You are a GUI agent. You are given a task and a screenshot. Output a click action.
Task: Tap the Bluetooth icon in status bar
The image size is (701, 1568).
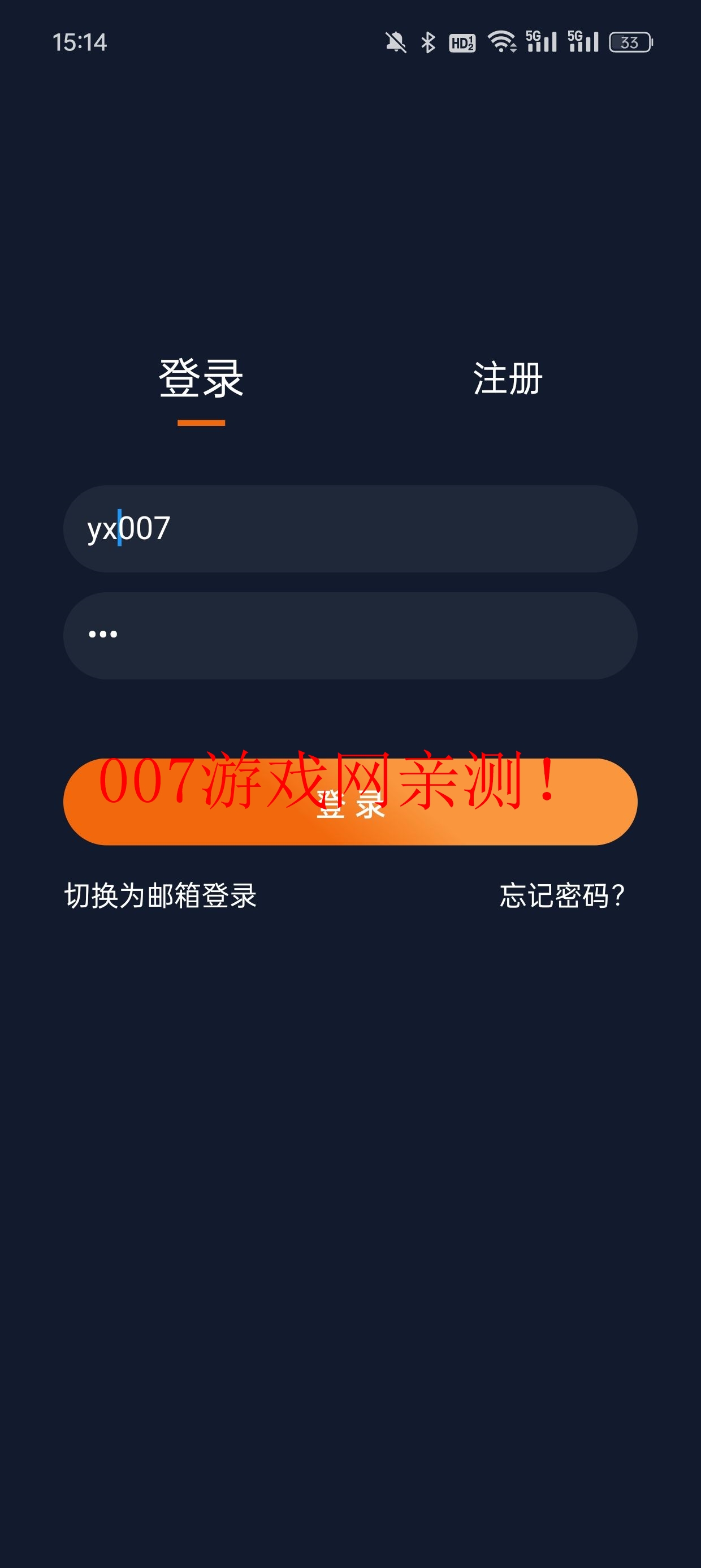(x=429, y=41)
